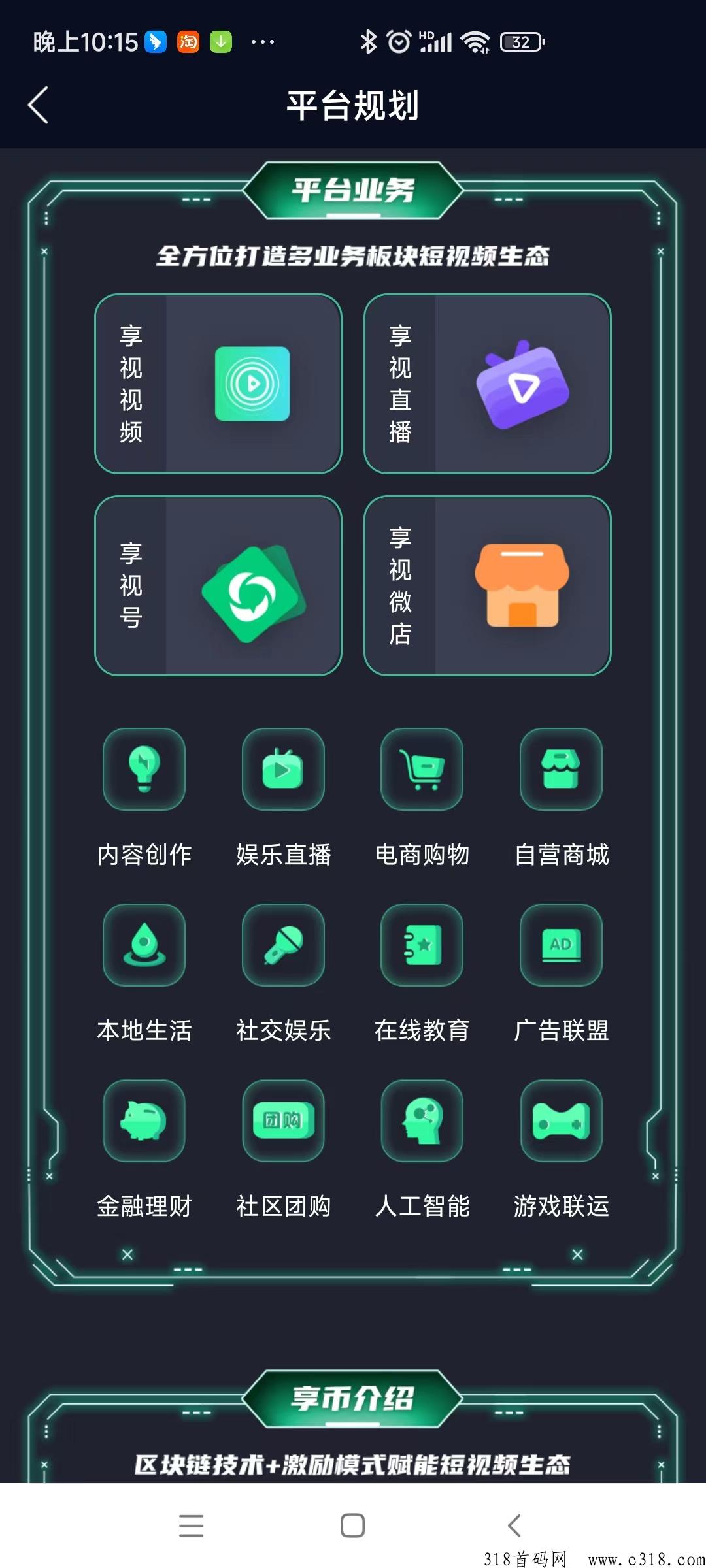Tap the system back button
This screenshot has width=706, height=1568.
point(514,1526)
